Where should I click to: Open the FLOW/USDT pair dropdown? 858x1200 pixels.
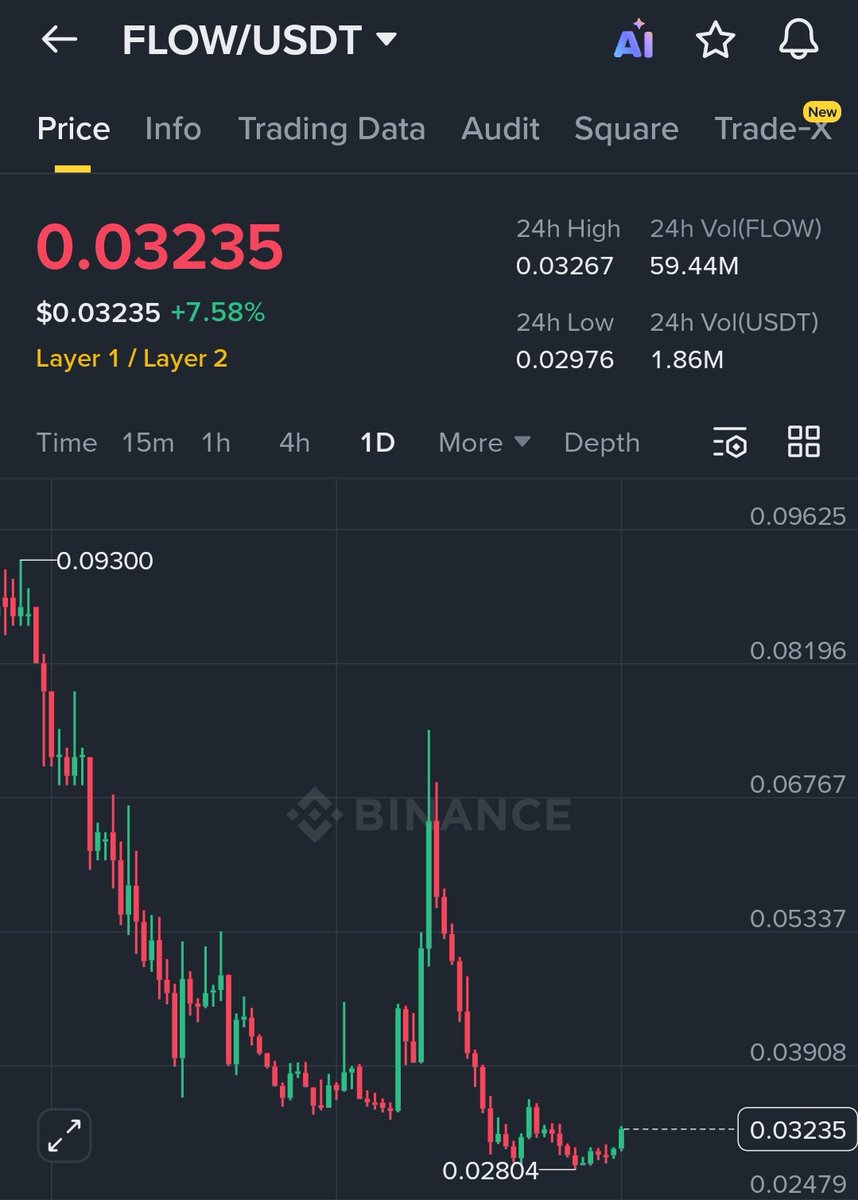click(x=259, y=40)
